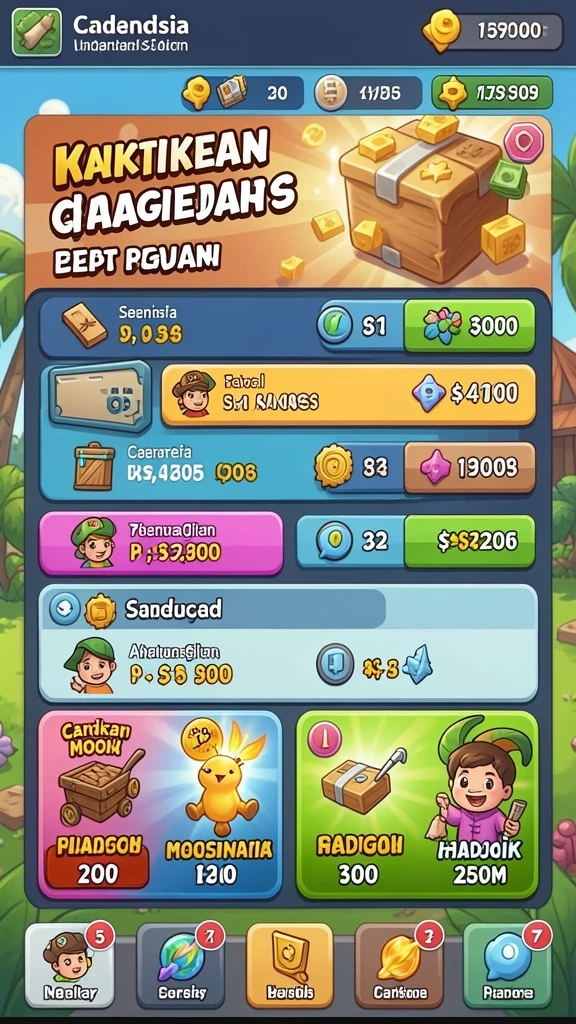Buy with the green $2206 button
This screenshot has height=1024, width=576.
click(x=470, y=541)
